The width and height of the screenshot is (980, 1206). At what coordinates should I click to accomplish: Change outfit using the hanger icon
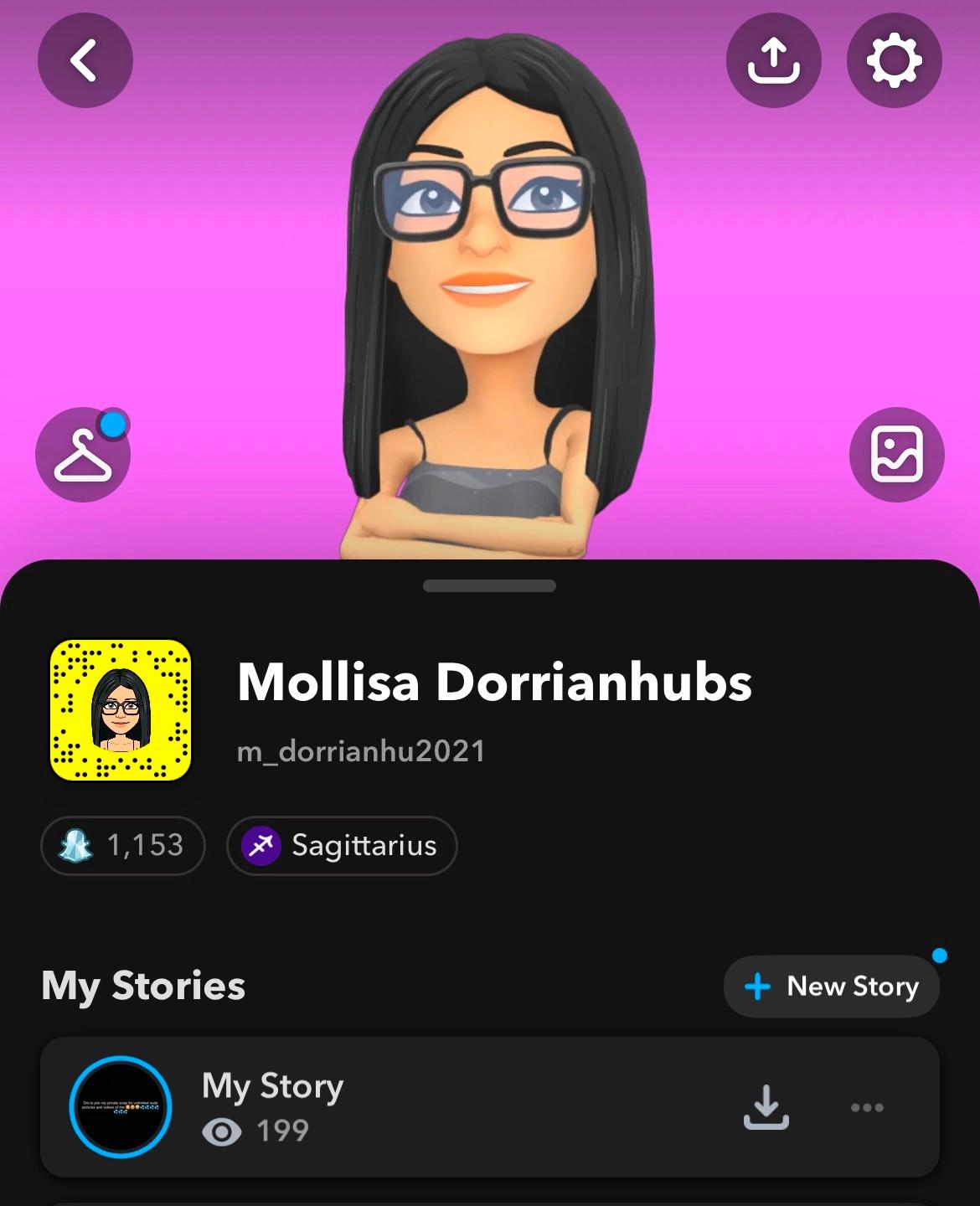click(83, 455)
